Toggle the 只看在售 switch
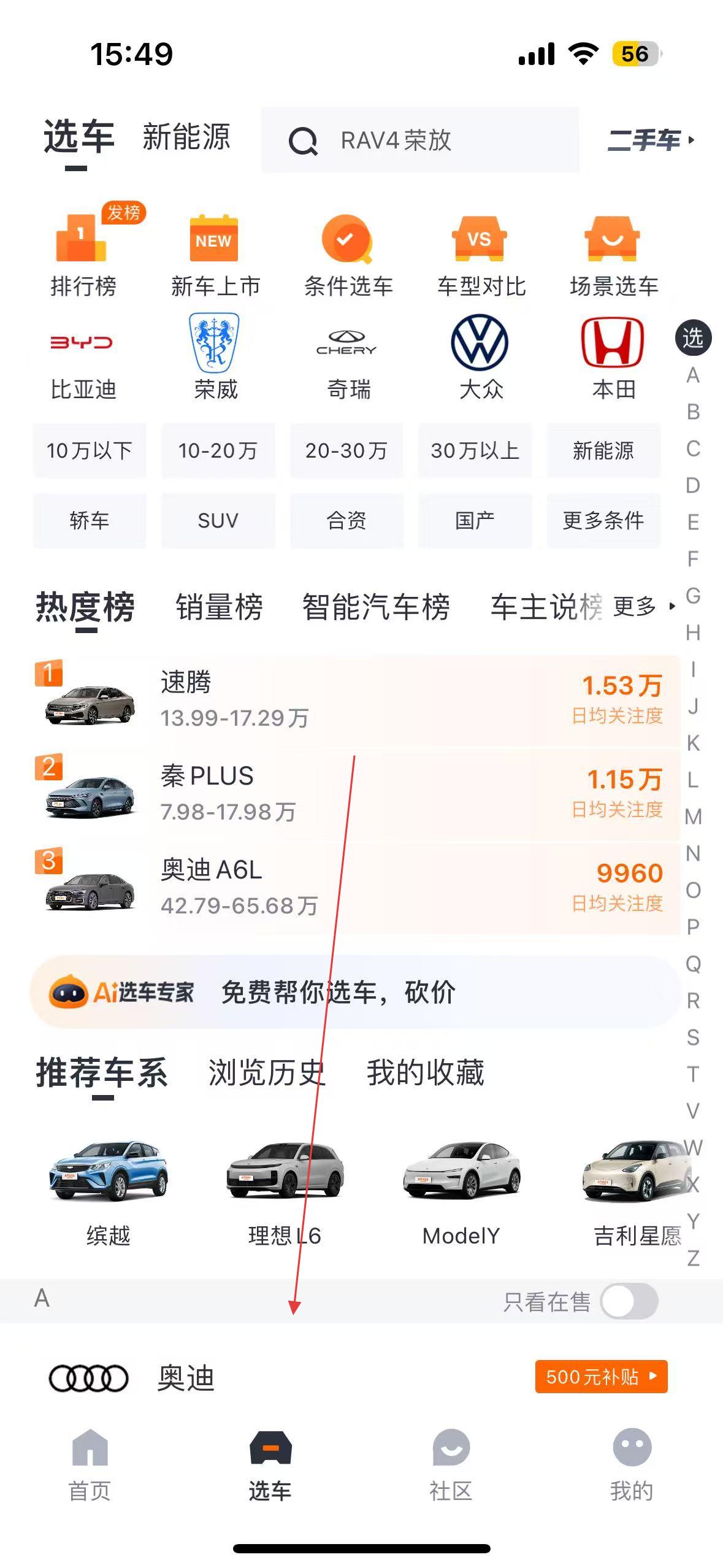 629,1301
